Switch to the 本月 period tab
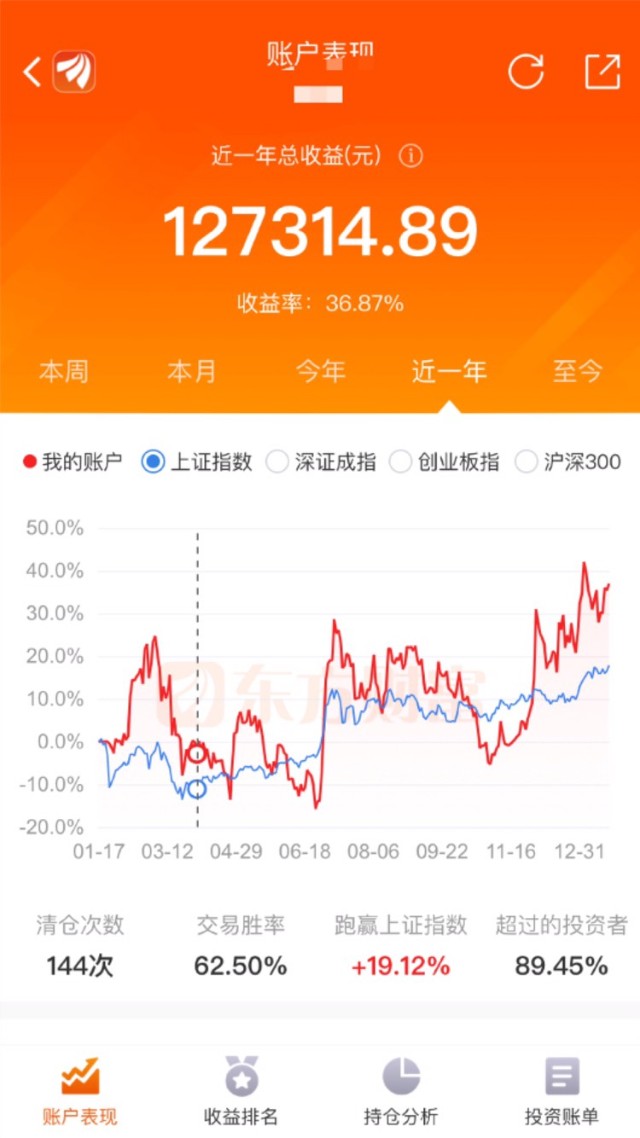640x1138 pixels. coord(192,372)
